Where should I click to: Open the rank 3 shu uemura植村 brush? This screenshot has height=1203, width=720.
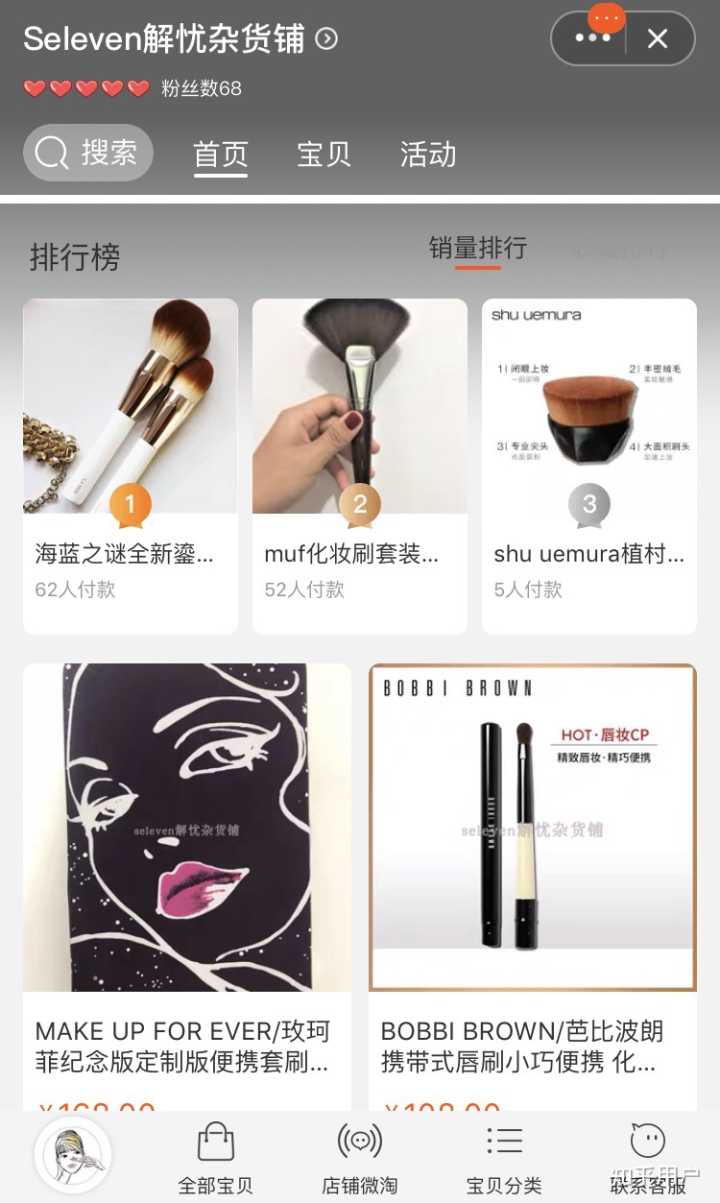(x=589, y=465)
